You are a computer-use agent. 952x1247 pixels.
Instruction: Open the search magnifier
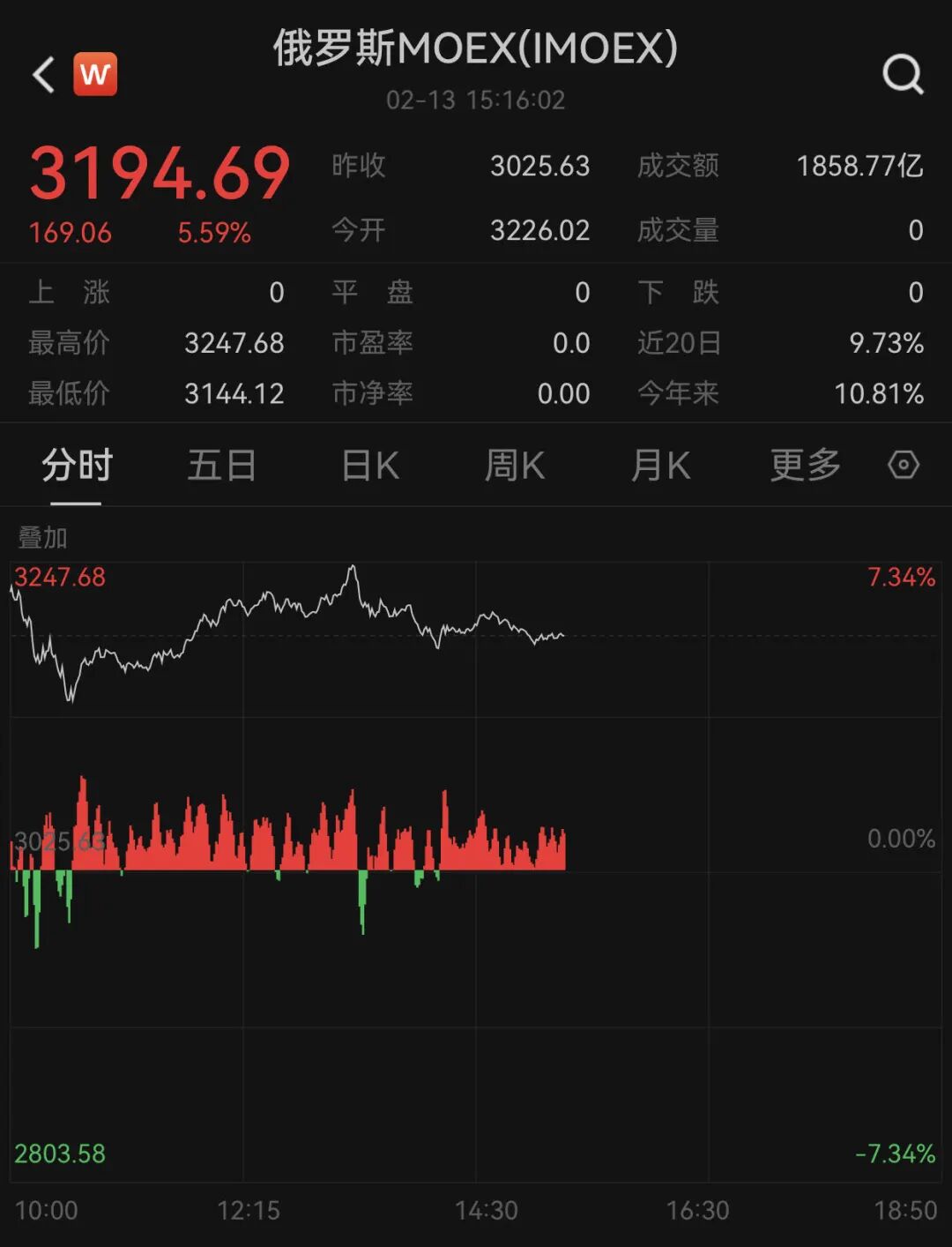point(903,75)
